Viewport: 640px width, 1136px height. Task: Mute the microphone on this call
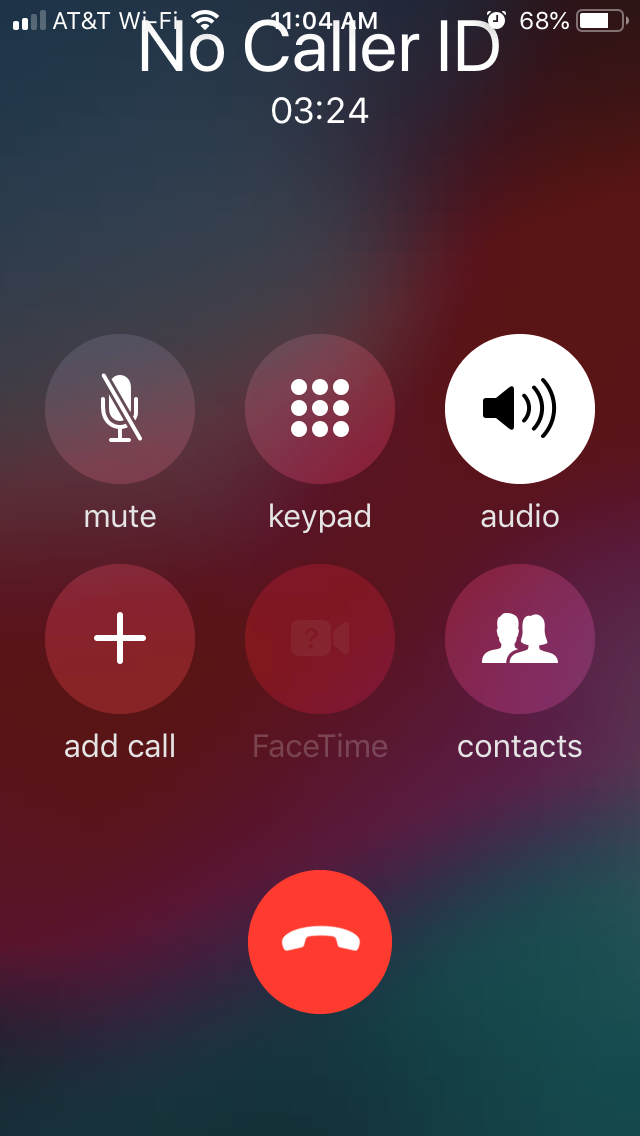coord(120,409)
